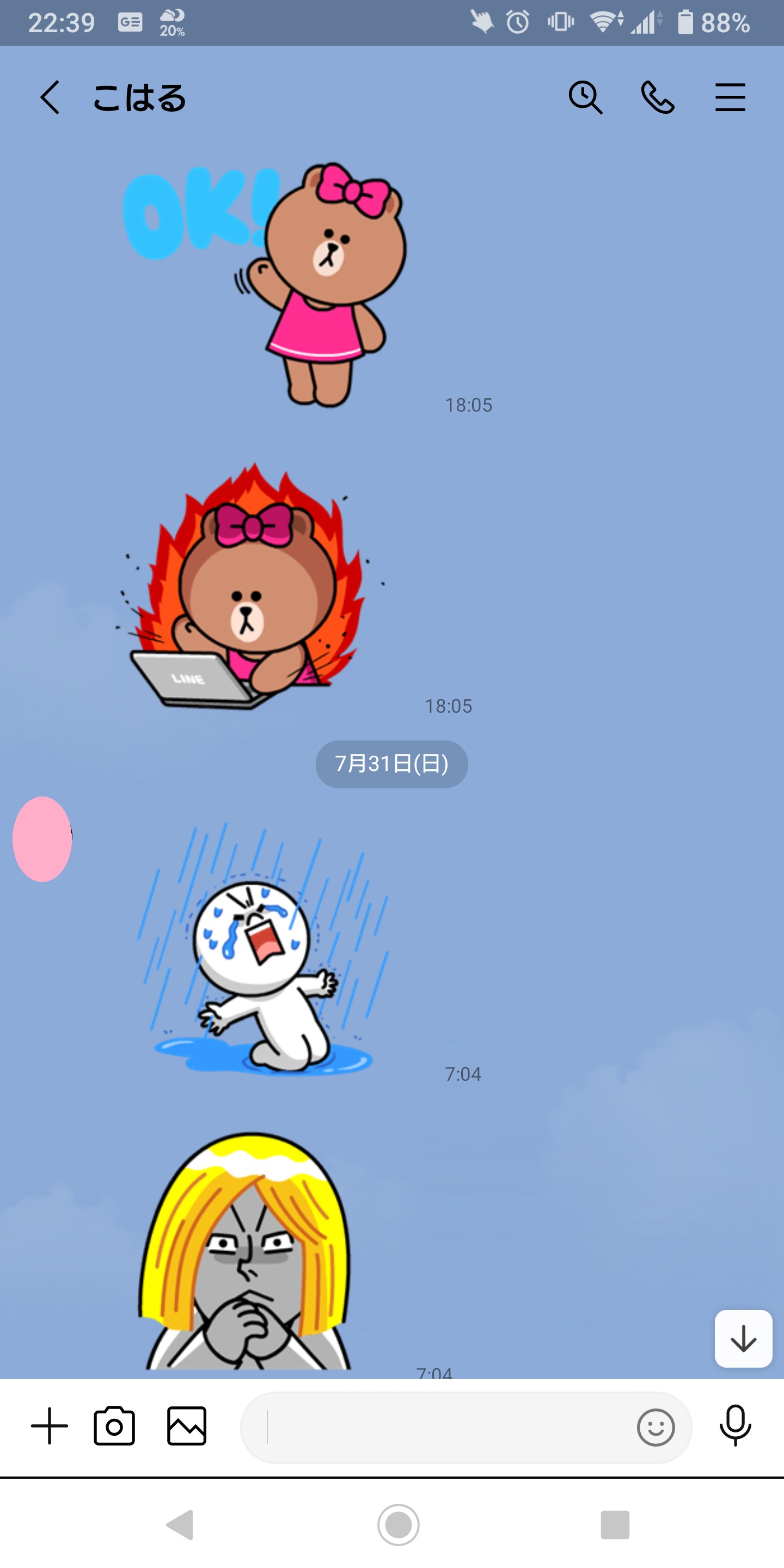Open the chat menu hamburger icon

click(x=731, y=97)
